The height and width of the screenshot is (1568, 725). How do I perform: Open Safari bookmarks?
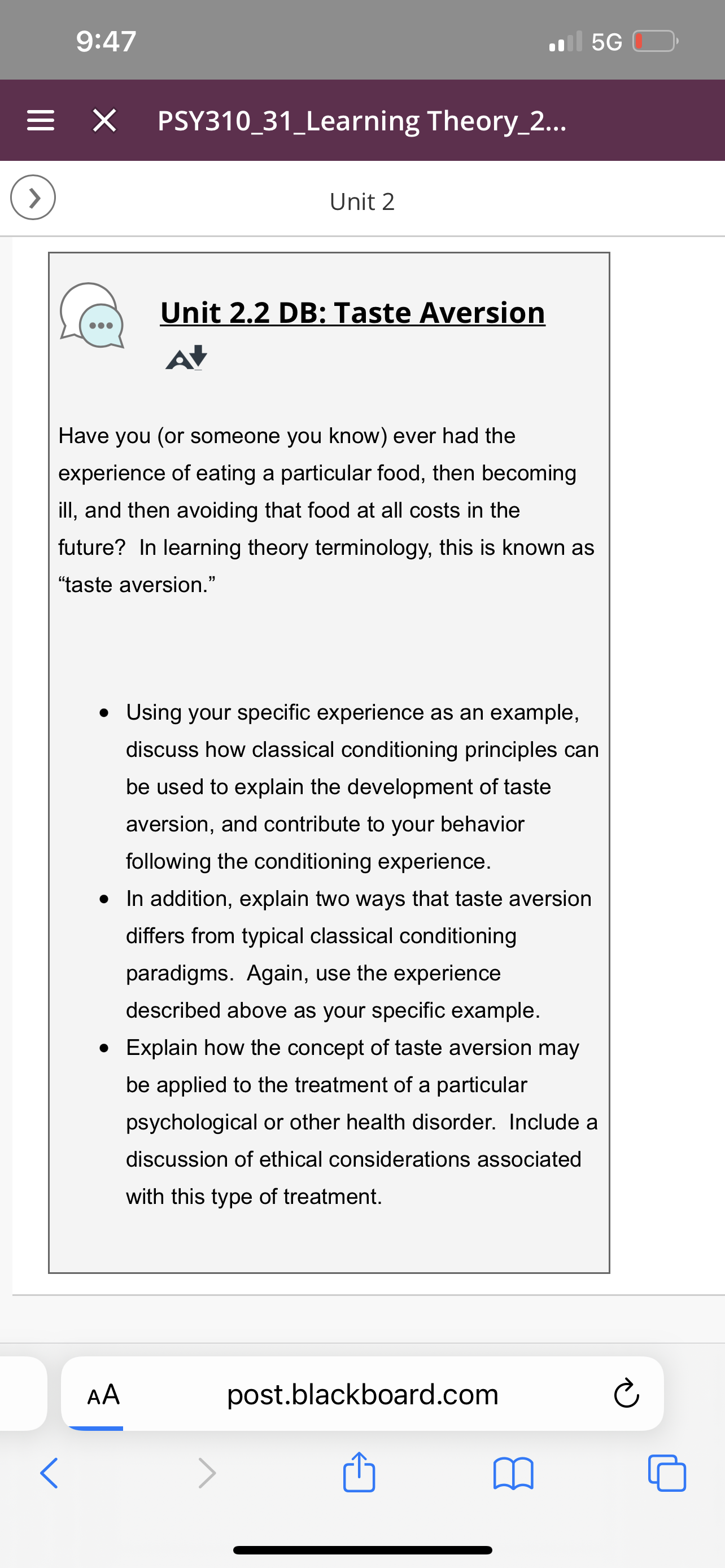(513, 1474)
